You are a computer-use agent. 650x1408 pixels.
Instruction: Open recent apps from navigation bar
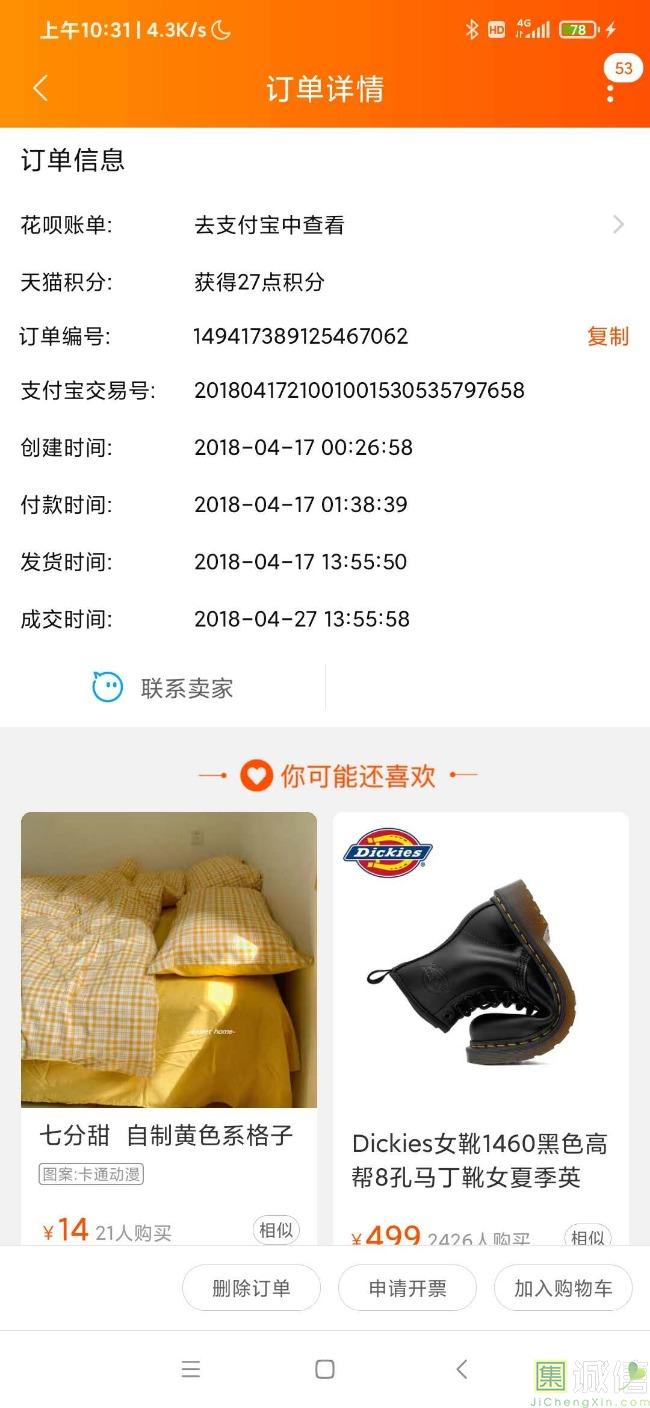191,1369
